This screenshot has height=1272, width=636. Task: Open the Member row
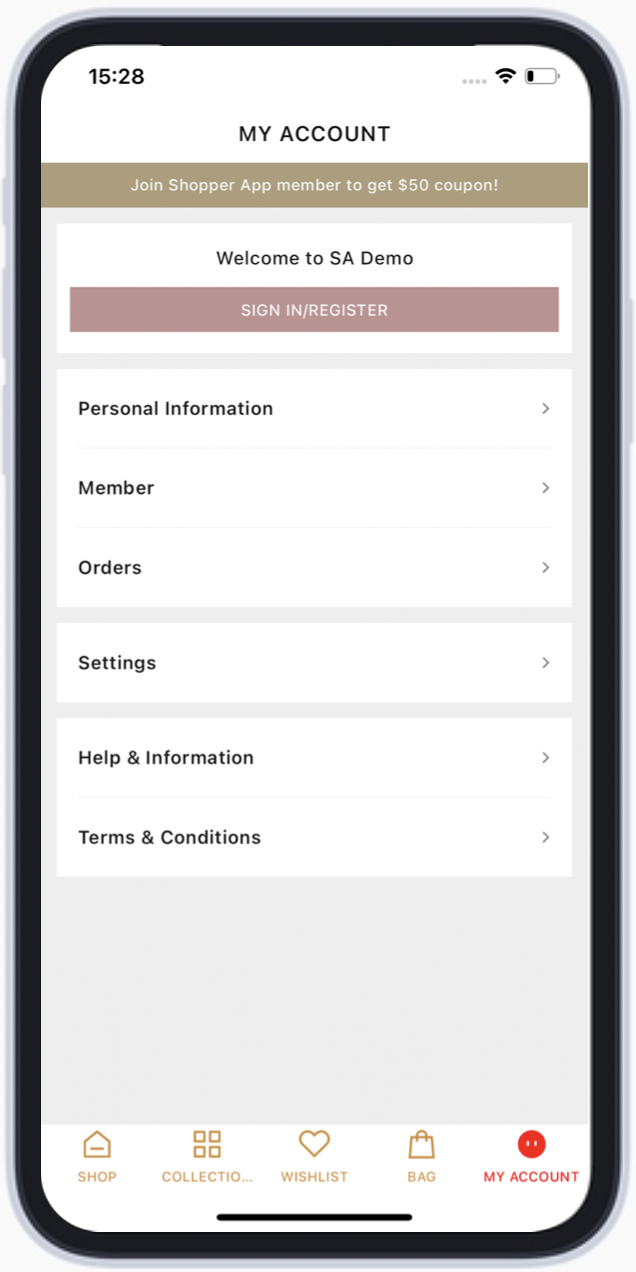(x=314, y=488)
